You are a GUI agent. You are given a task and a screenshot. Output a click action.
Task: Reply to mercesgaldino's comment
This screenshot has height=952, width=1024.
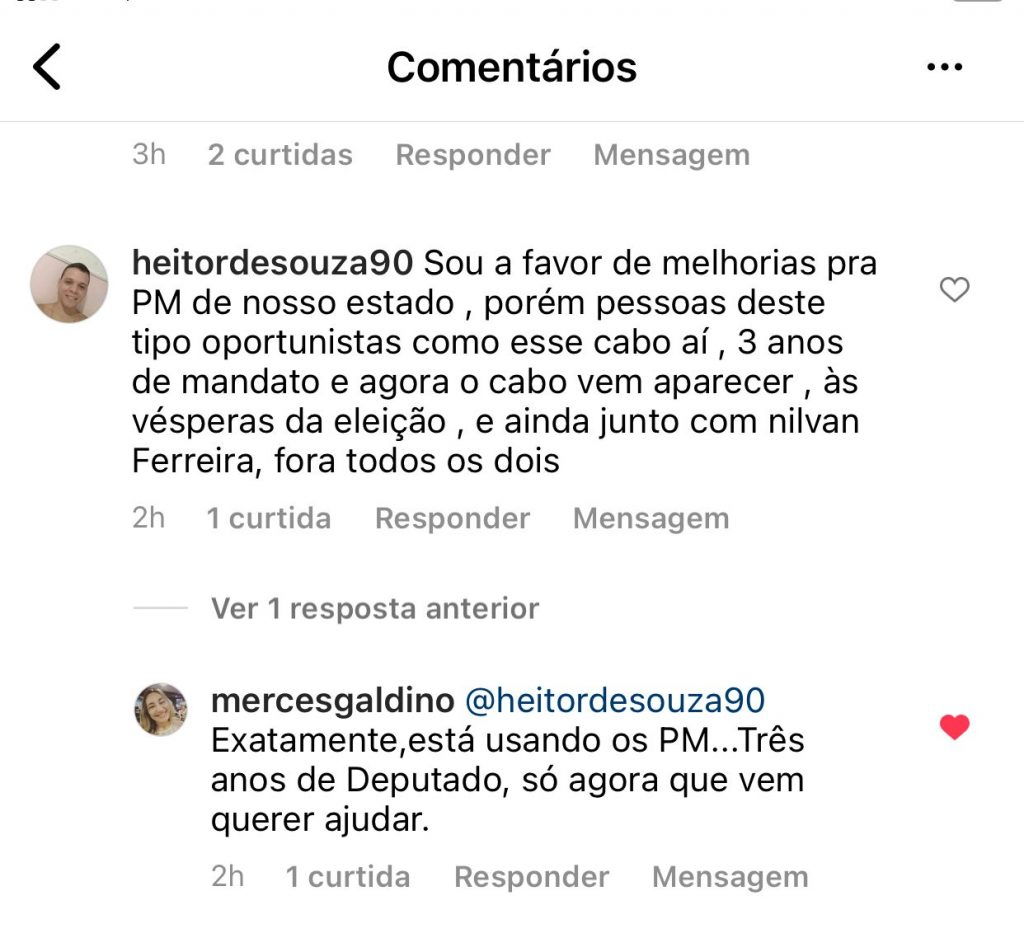click(x=531, y=877)
